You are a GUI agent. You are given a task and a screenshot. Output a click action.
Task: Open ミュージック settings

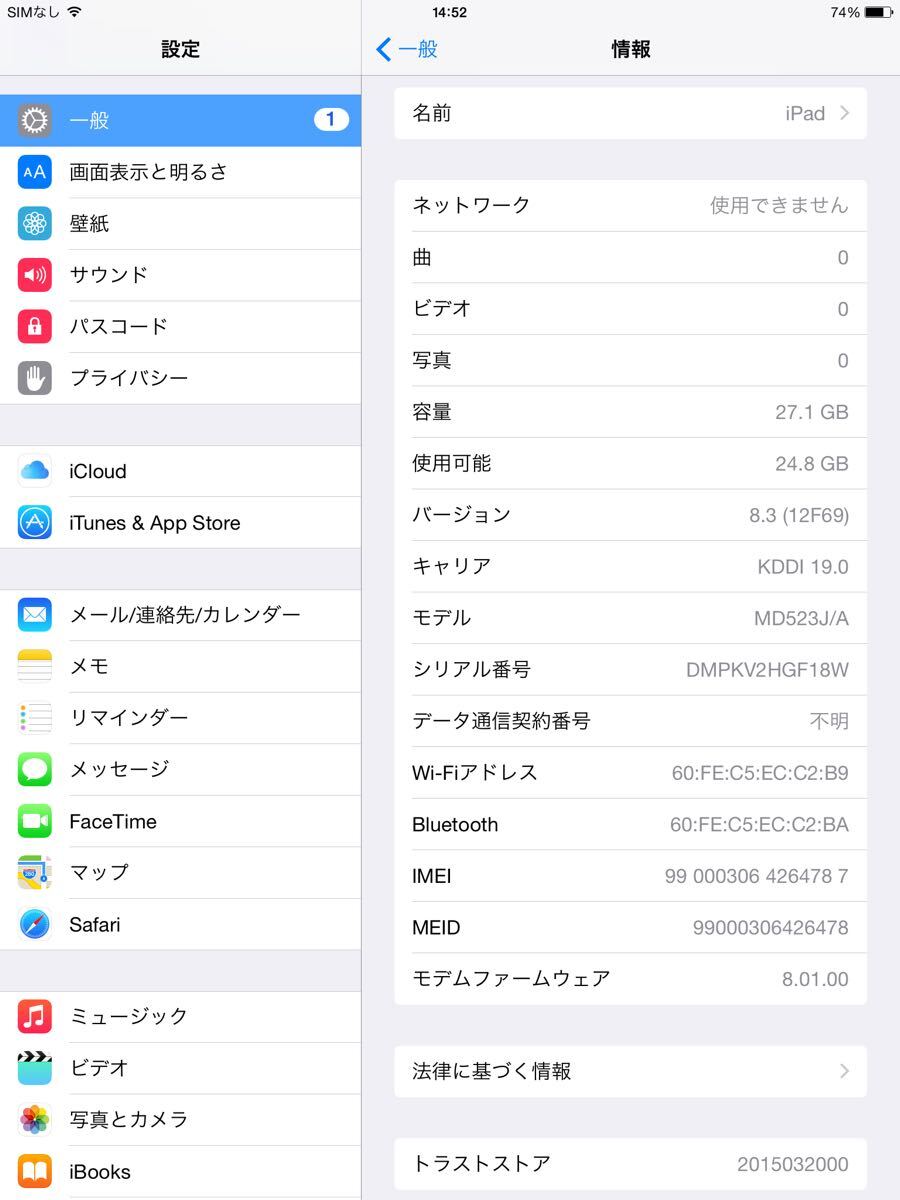click(180, 1017)
